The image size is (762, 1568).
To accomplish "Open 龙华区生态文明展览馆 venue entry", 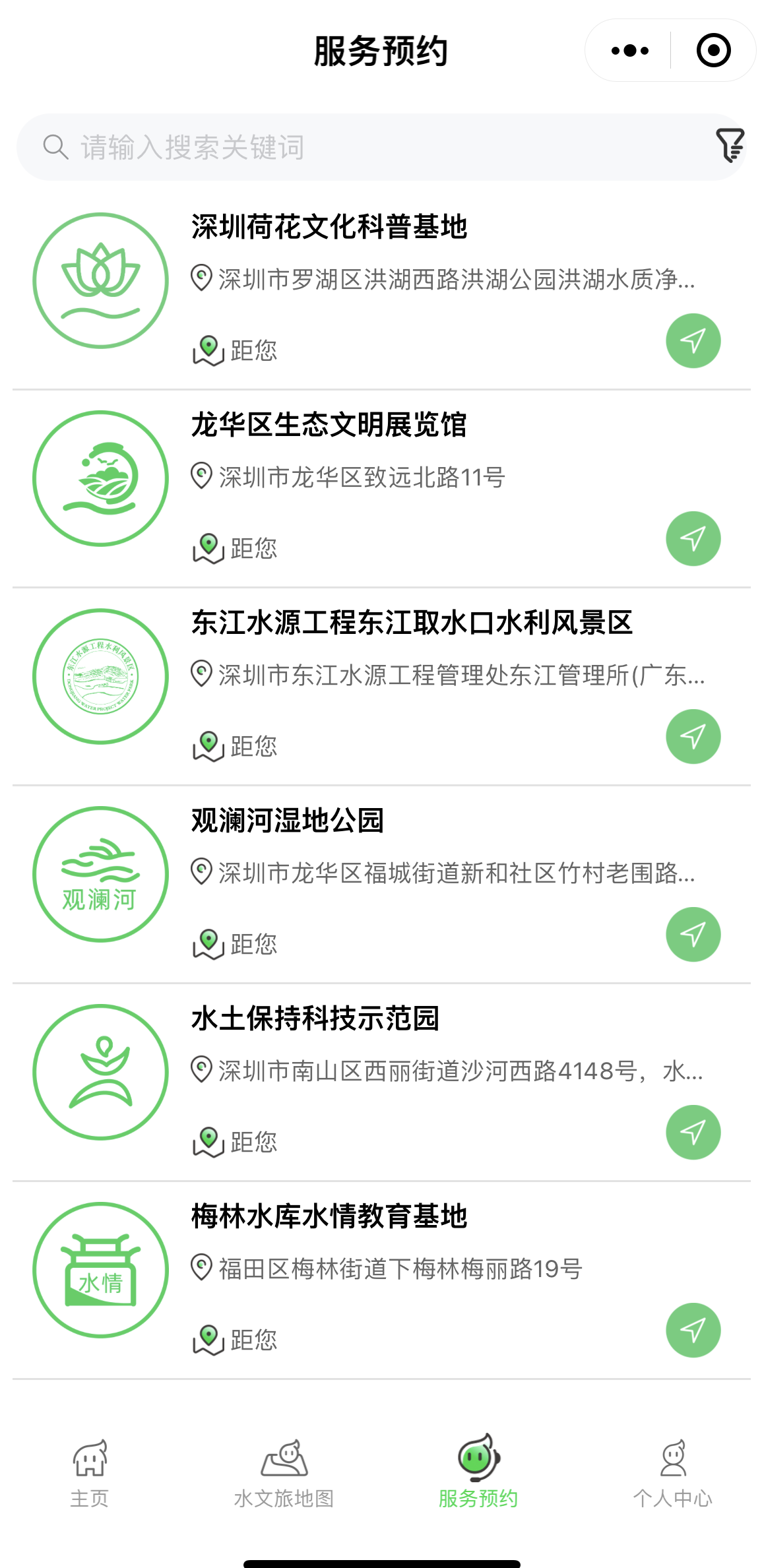I will point(381,489).
